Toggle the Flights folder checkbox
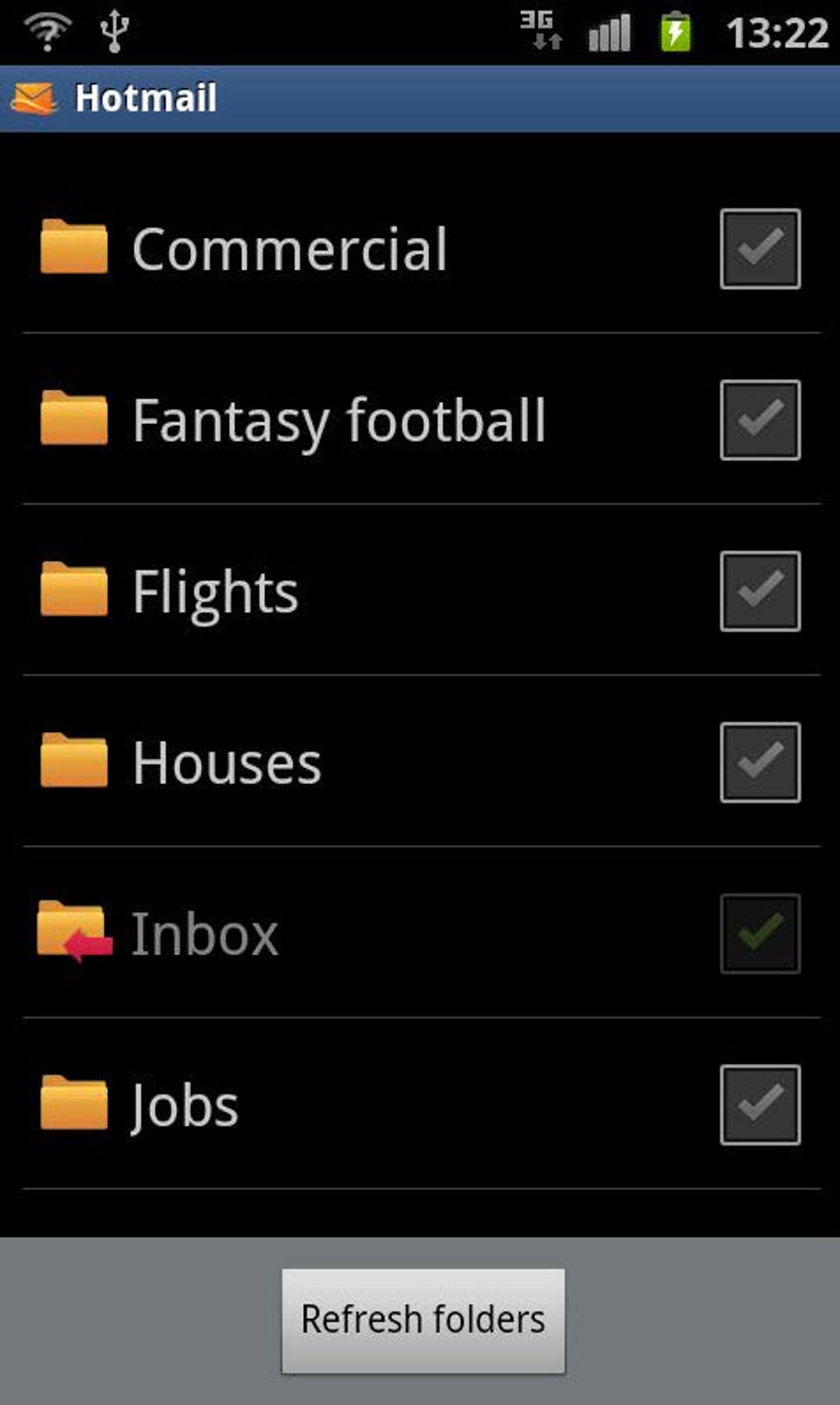 760,591
